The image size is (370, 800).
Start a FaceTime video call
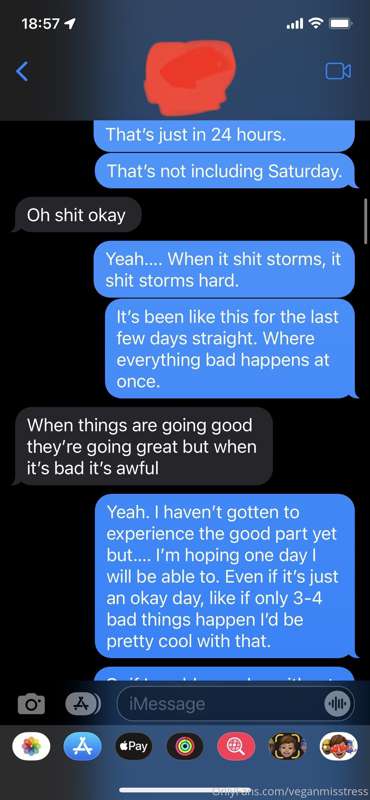tap(338, 71)
